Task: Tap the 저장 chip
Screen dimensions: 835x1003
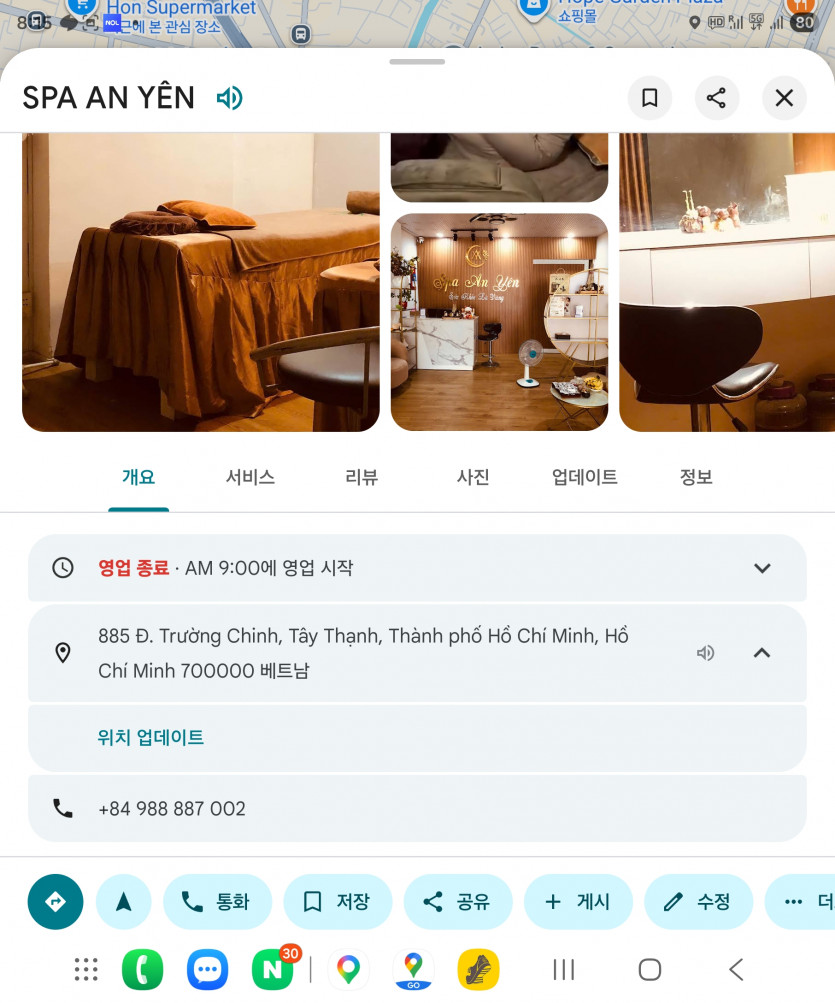Action: pos(336,902)
